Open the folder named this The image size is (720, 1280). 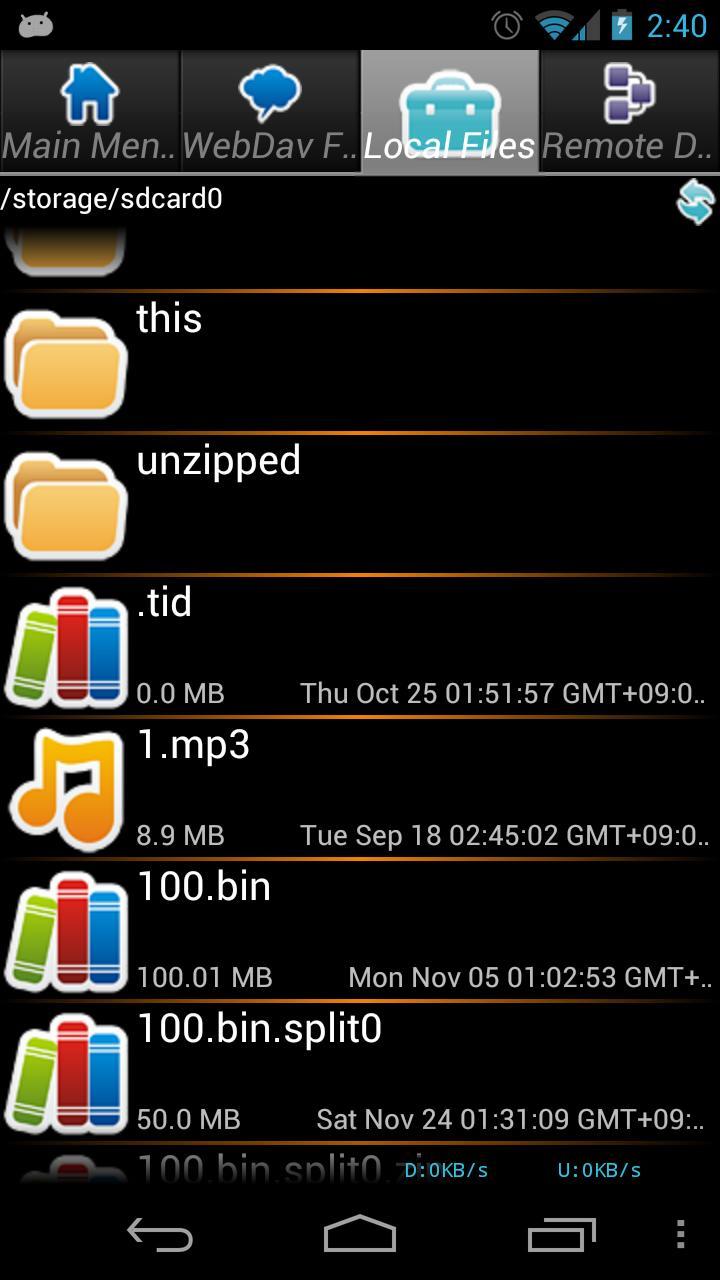click(360, 360)
